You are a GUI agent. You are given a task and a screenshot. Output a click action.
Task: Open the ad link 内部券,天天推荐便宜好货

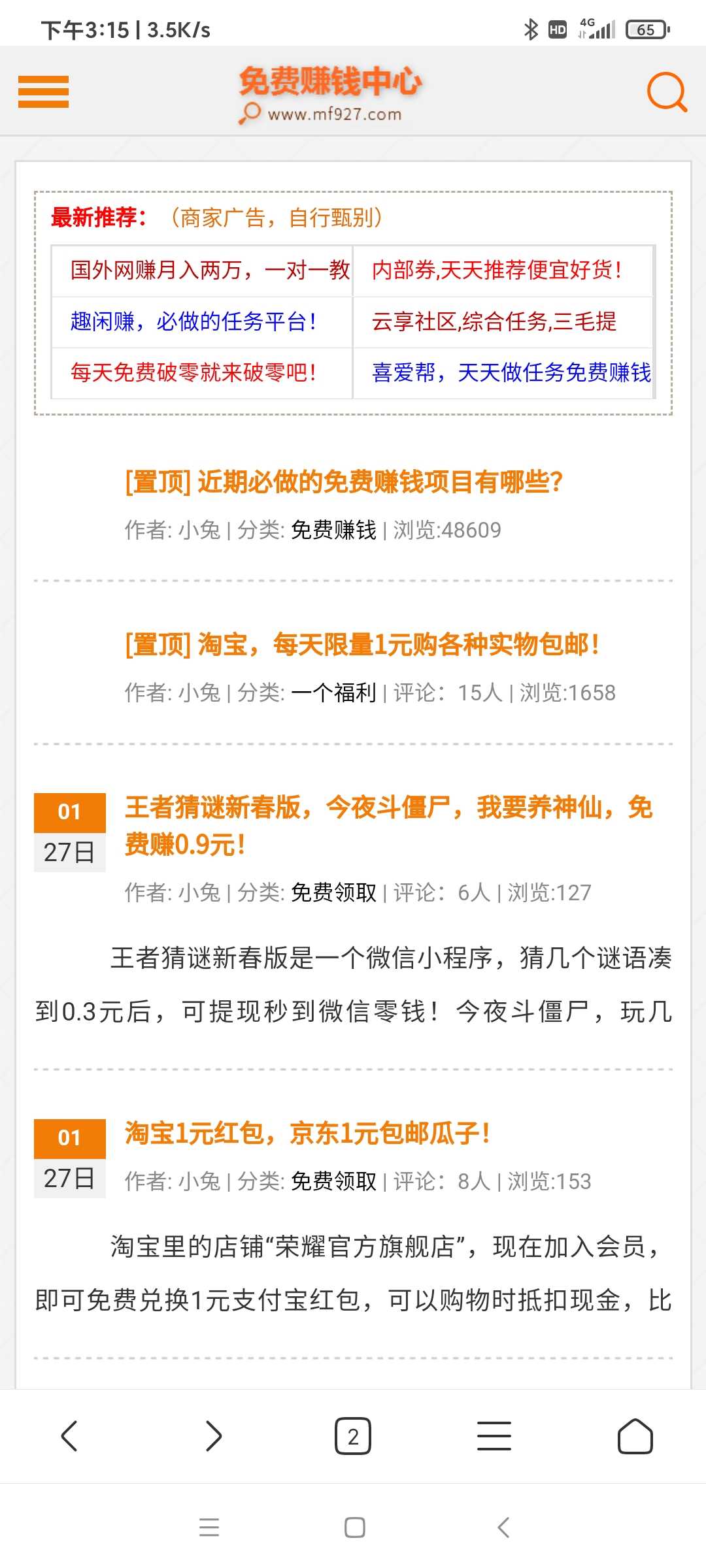(496, 270)
